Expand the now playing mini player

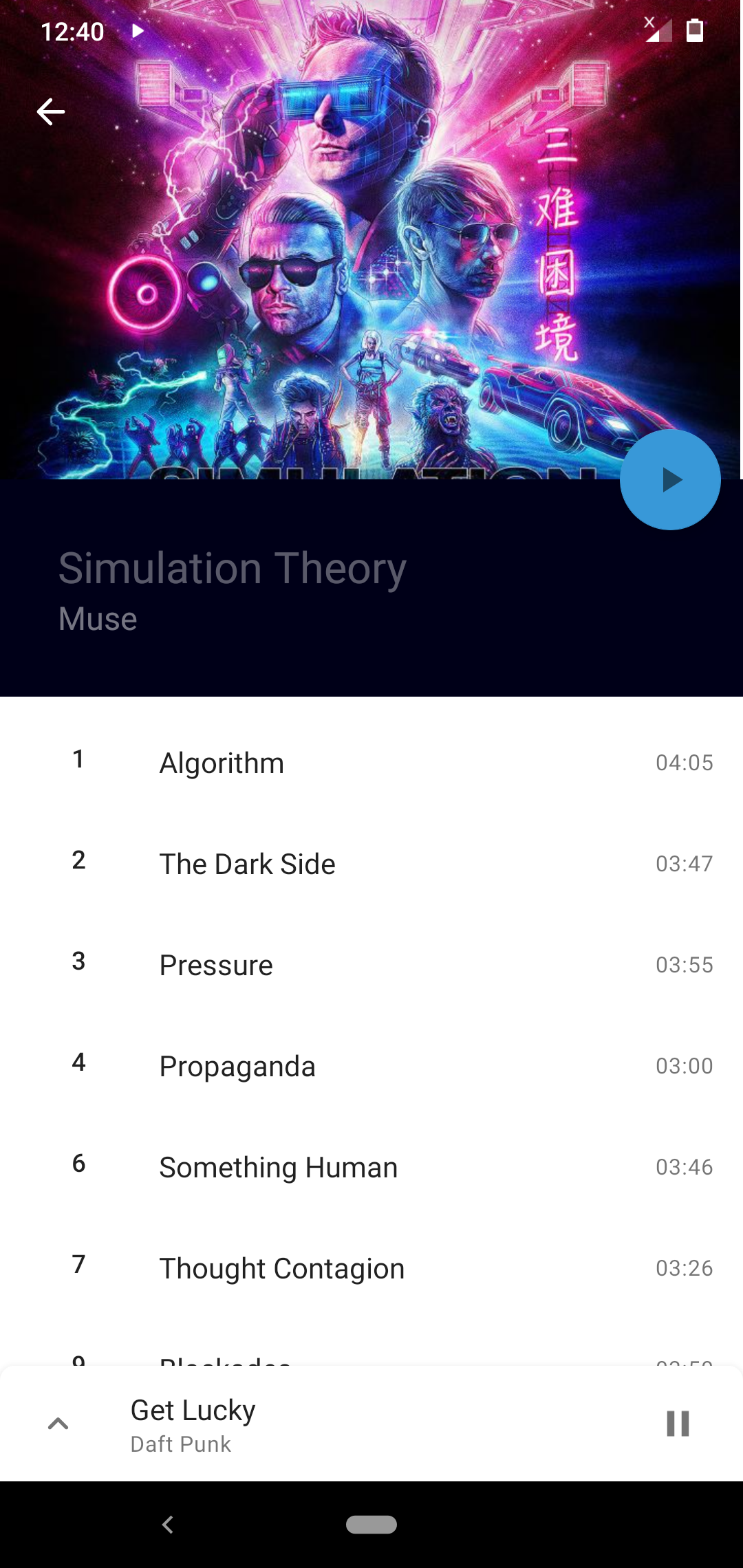[x=58, y=1424]
